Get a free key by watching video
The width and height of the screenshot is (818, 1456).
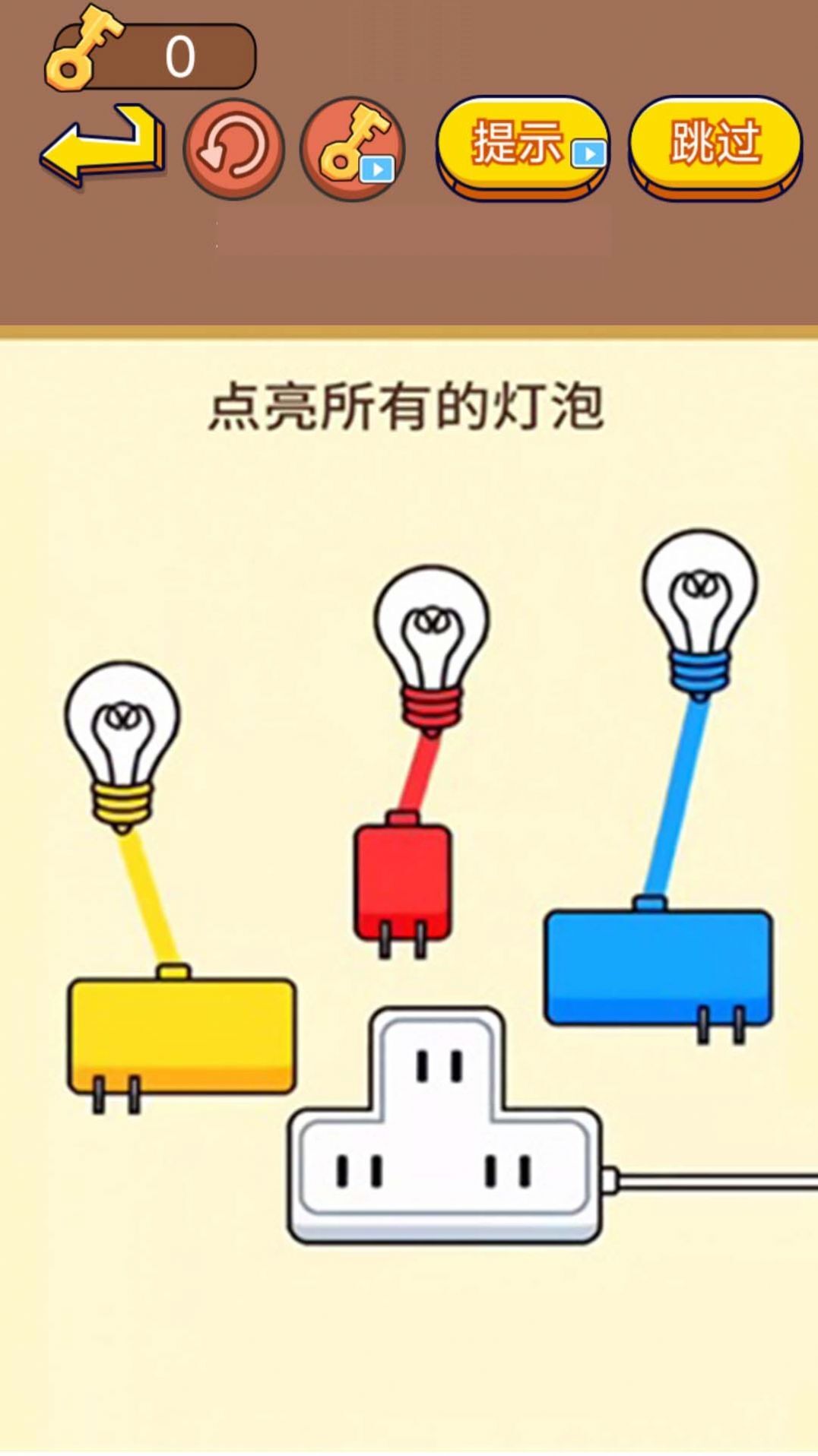[353, 148]
